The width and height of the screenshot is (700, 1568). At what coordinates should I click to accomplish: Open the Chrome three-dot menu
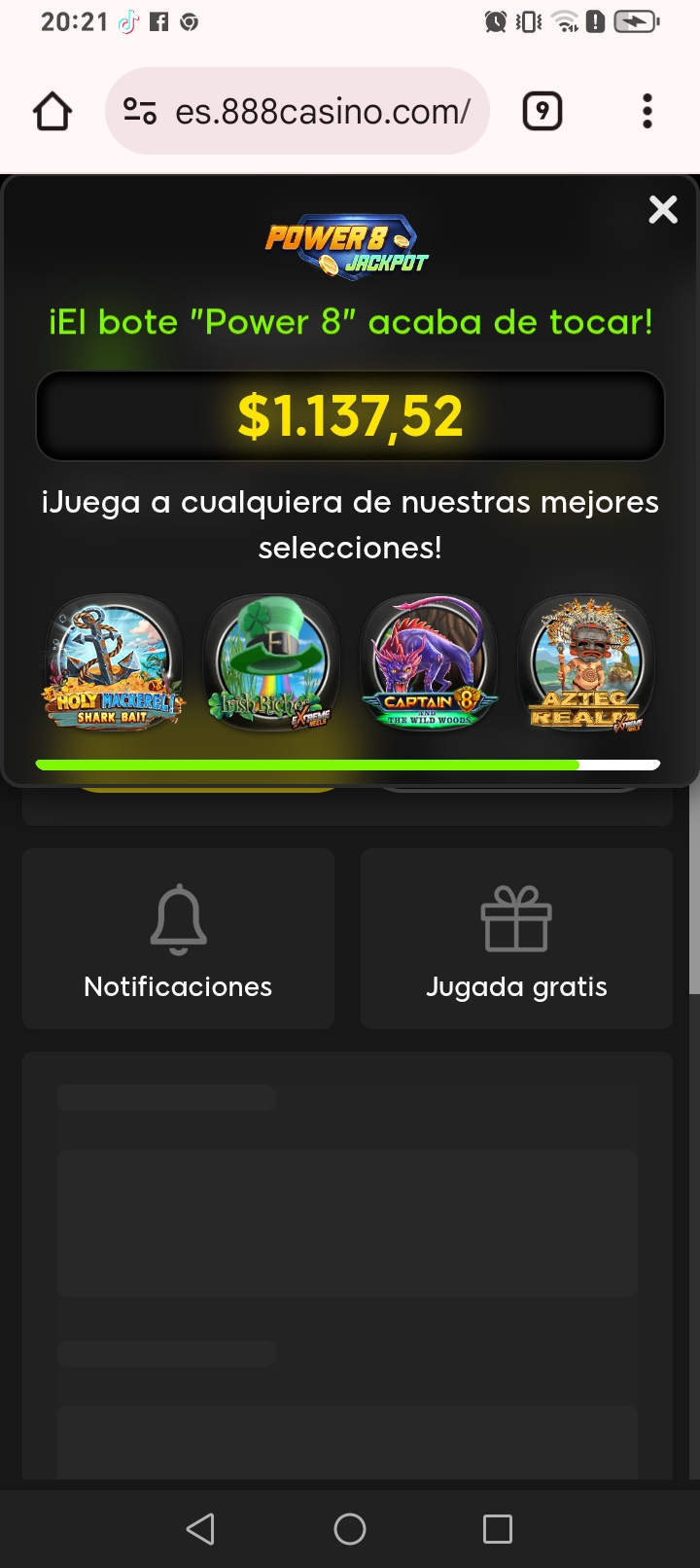tap(647, 110)
